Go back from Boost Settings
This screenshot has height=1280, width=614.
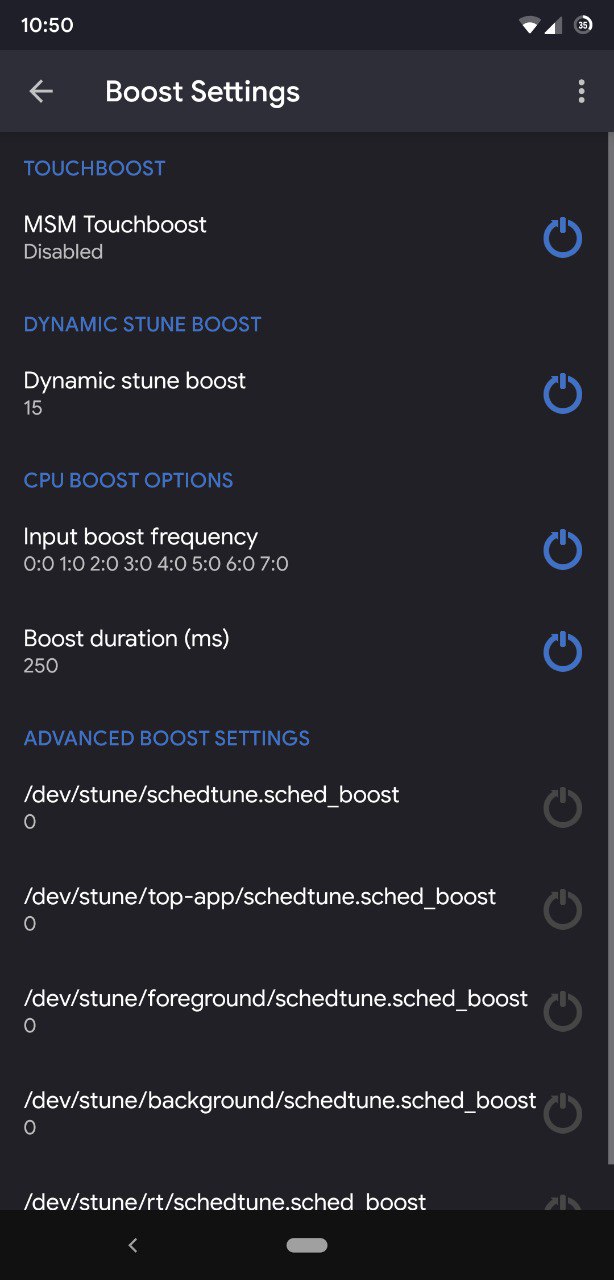(x=41, y=91)
